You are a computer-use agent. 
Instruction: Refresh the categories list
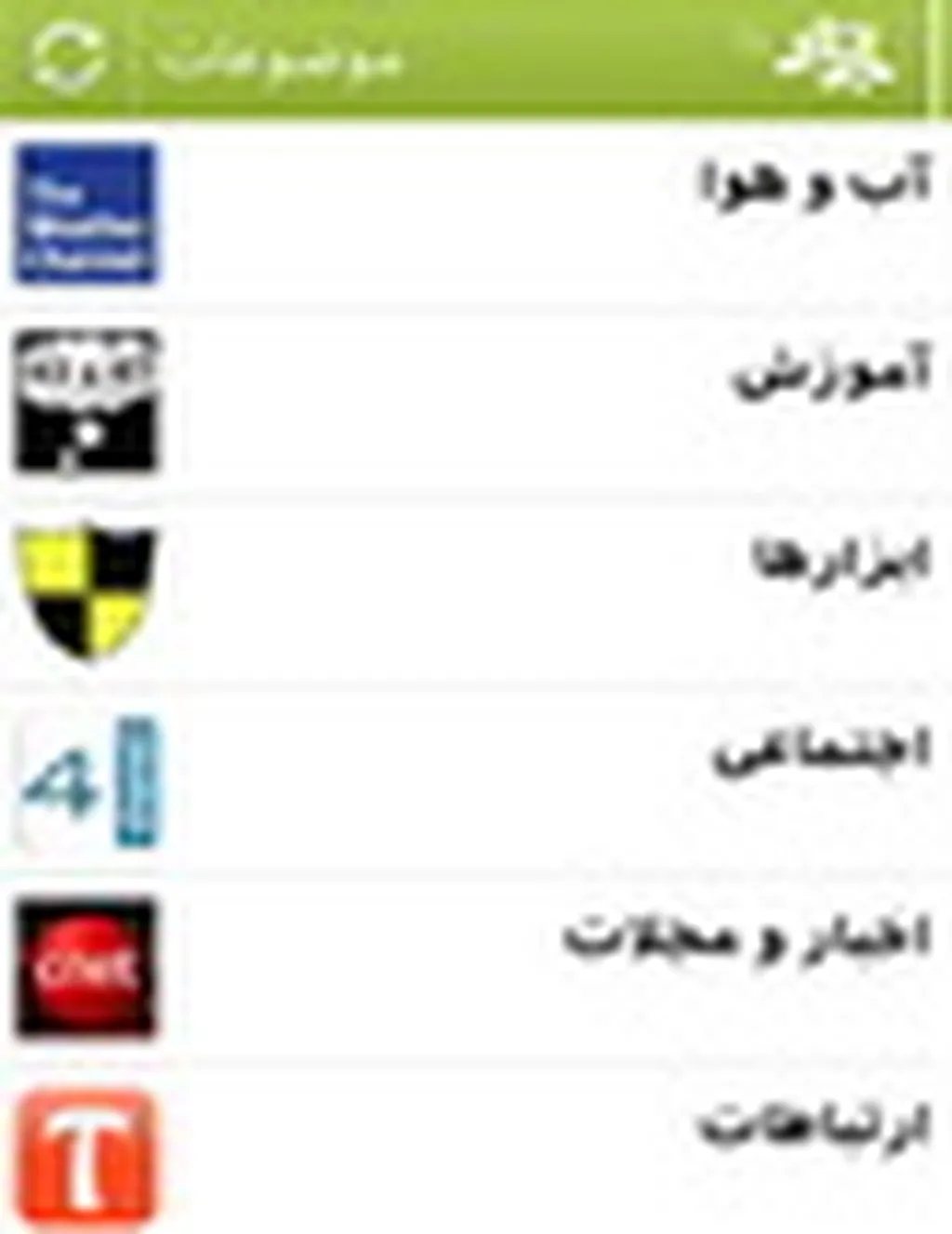[x=67, y=58]
